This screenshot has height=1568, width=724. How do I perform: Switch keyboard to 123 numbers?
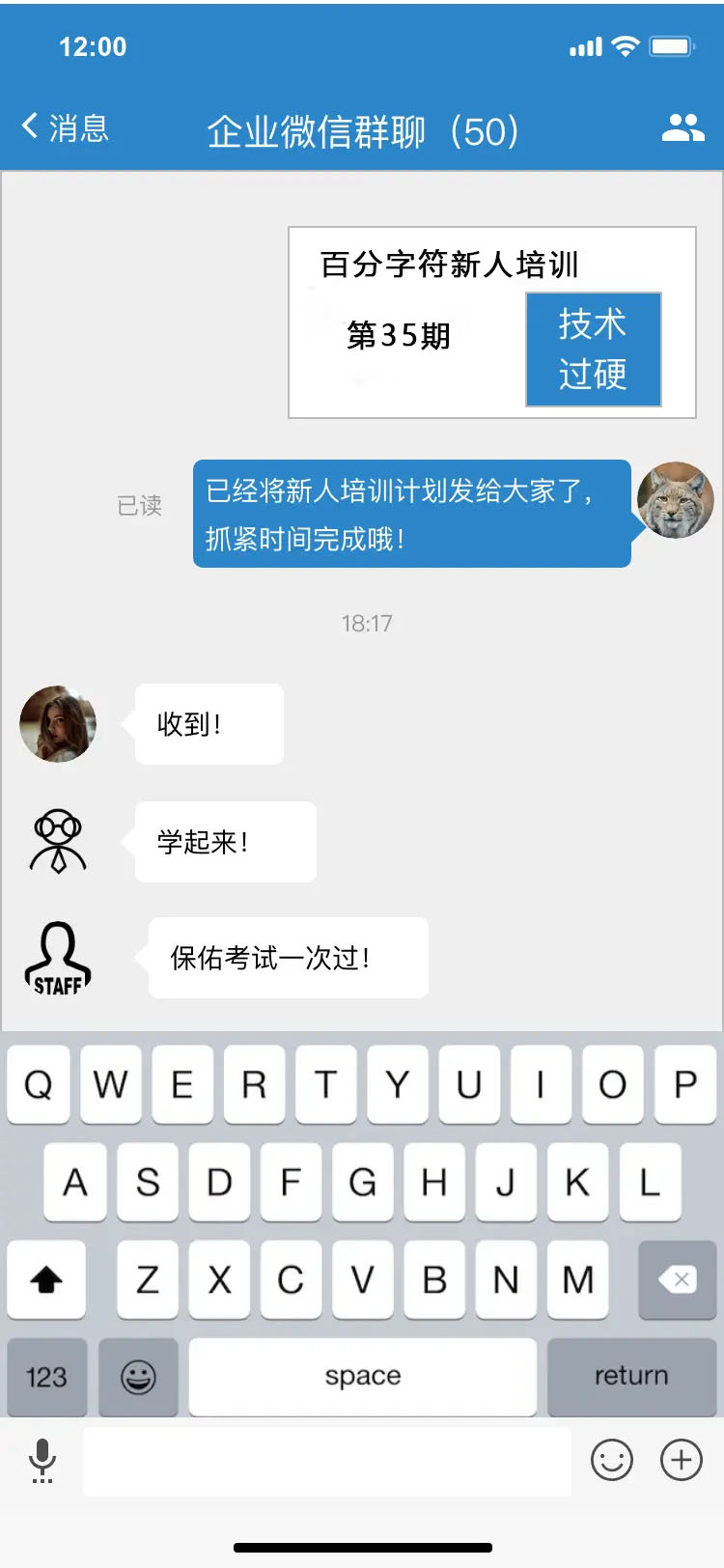pyautogui.click(x=46, y=1377)
